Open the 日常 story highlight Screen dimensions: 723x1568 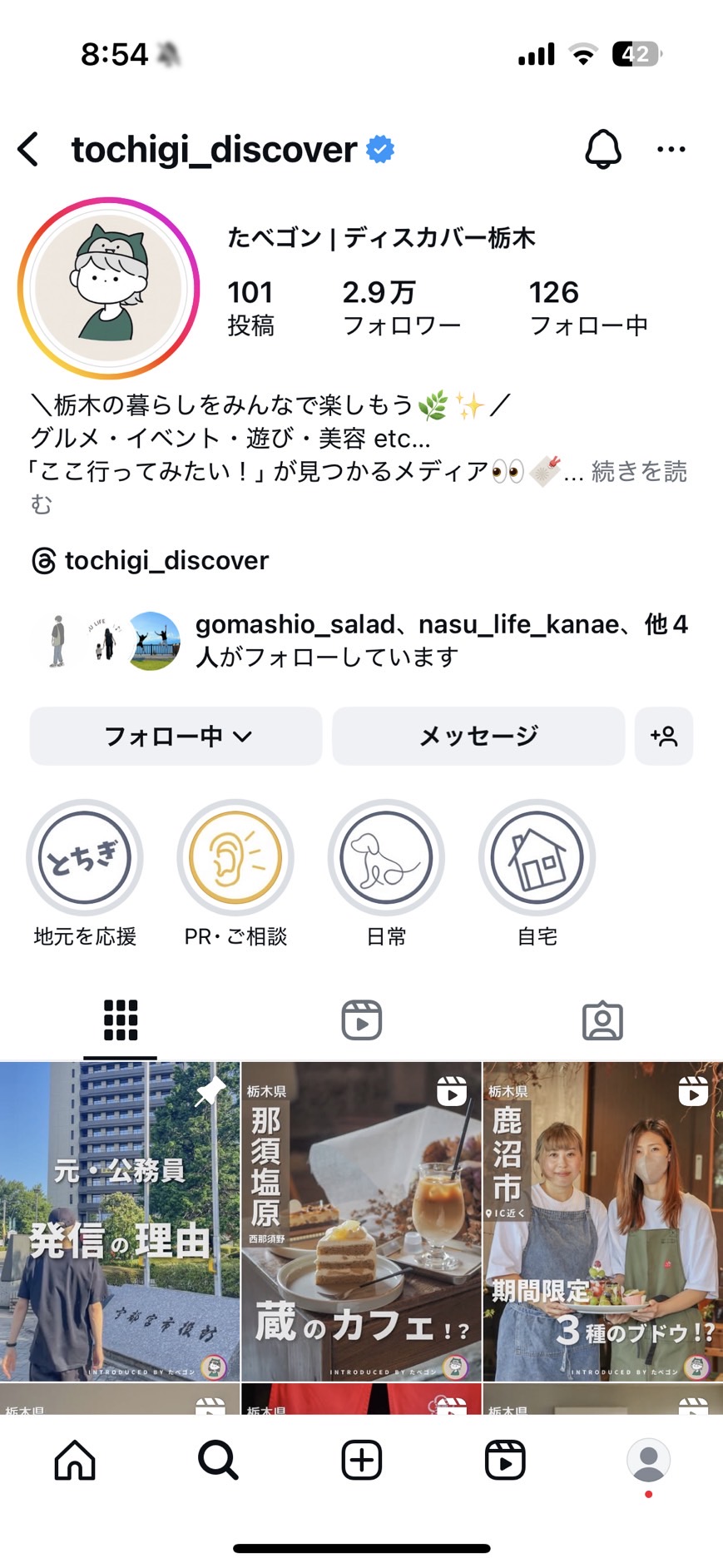[386, 858]
